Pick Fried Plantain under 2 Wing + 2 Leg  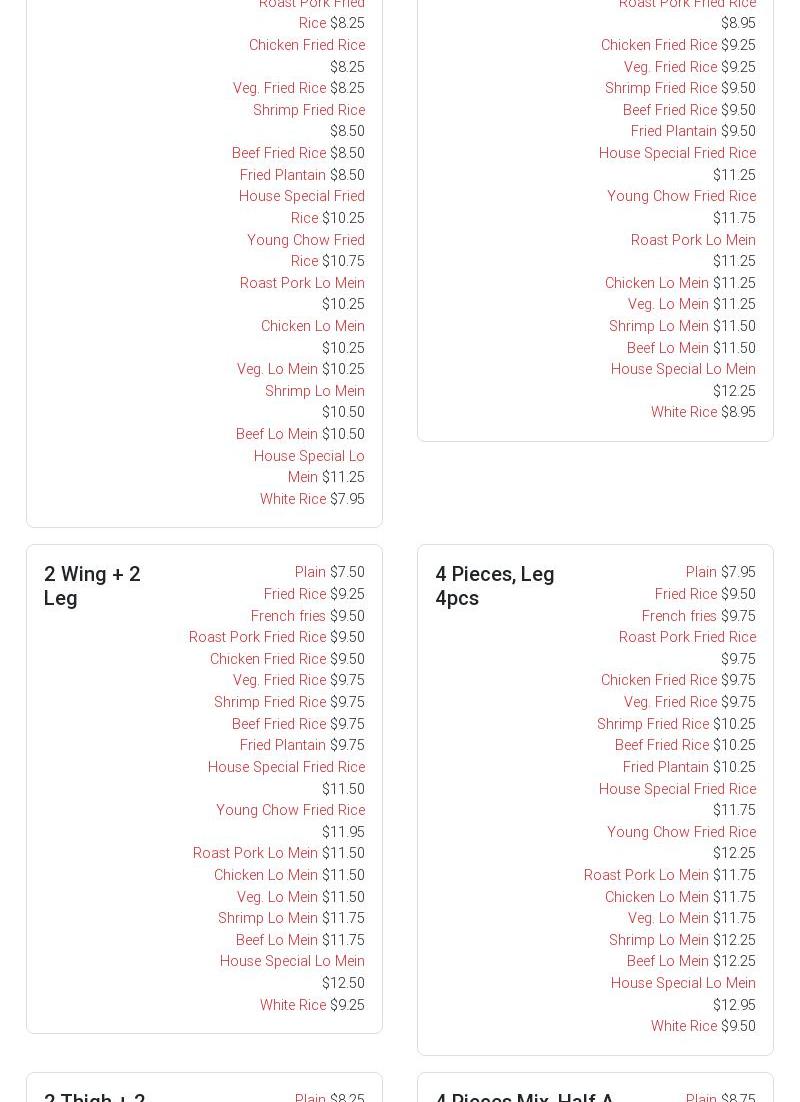[283, 745]
